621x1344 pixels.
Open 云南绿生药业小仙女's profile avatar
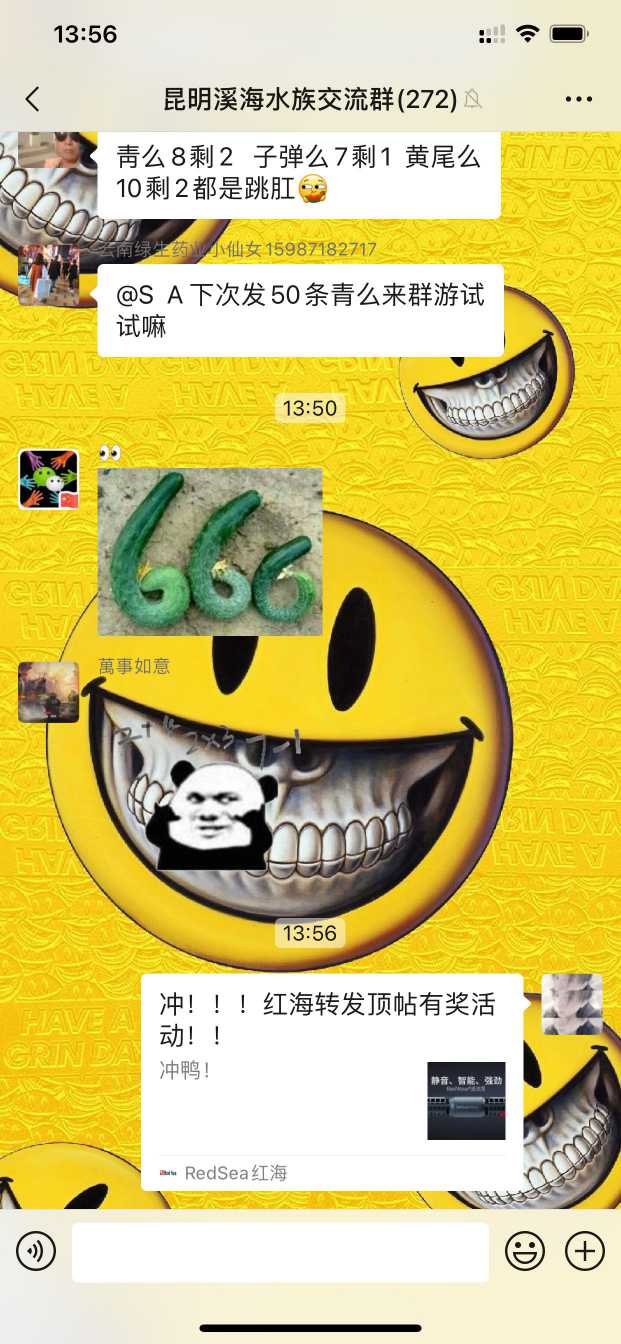point(48,274)
